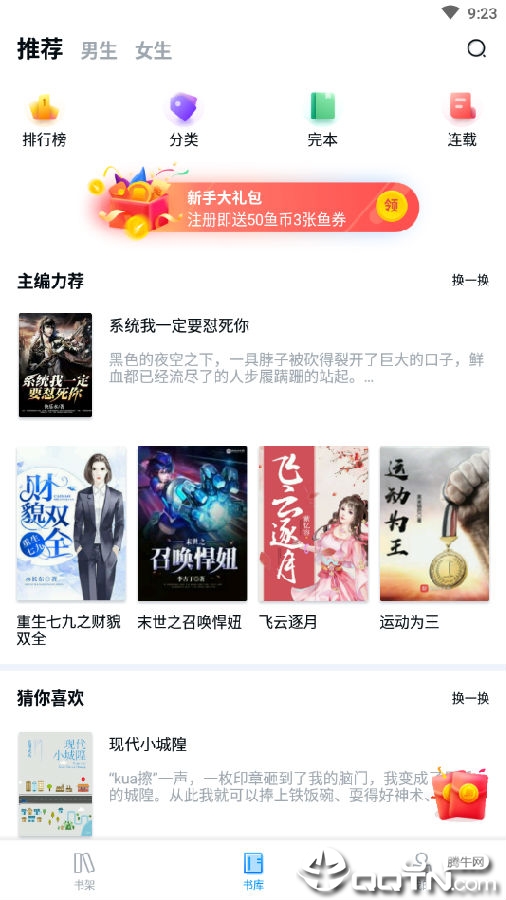Select the 书库 tab

253,871
